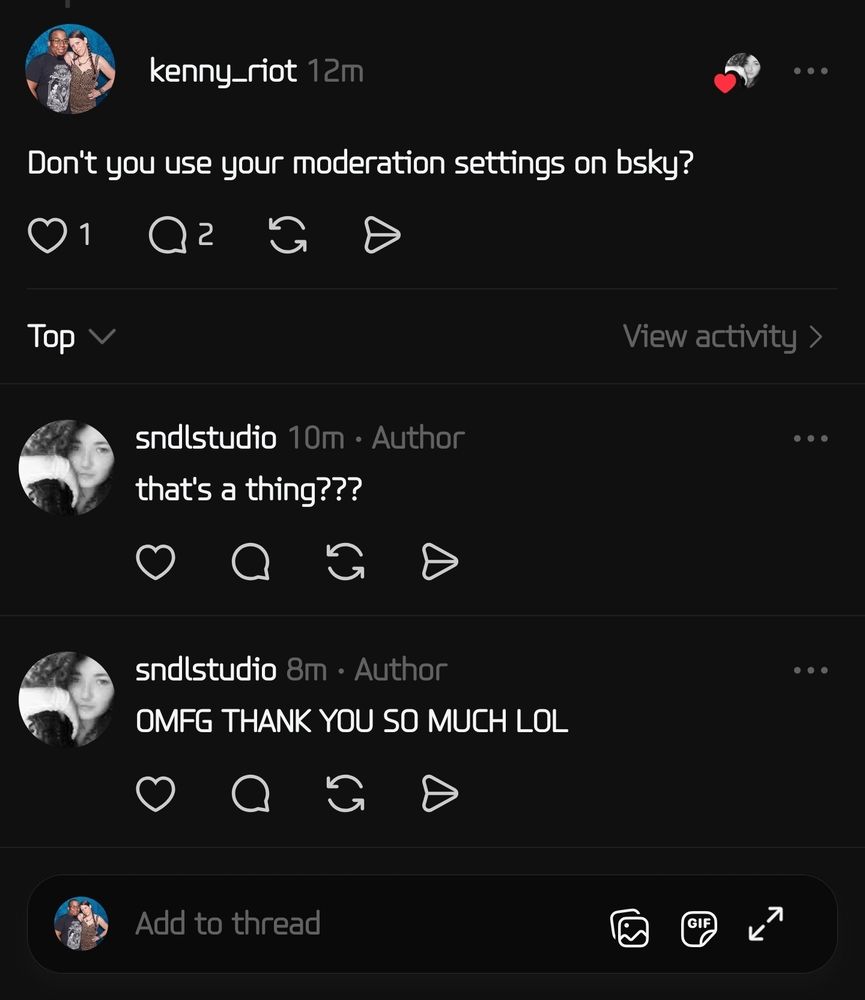Reply to the 'that's a thing???' comment
This screenshot has height=1000, width=865.
point(250,562)
